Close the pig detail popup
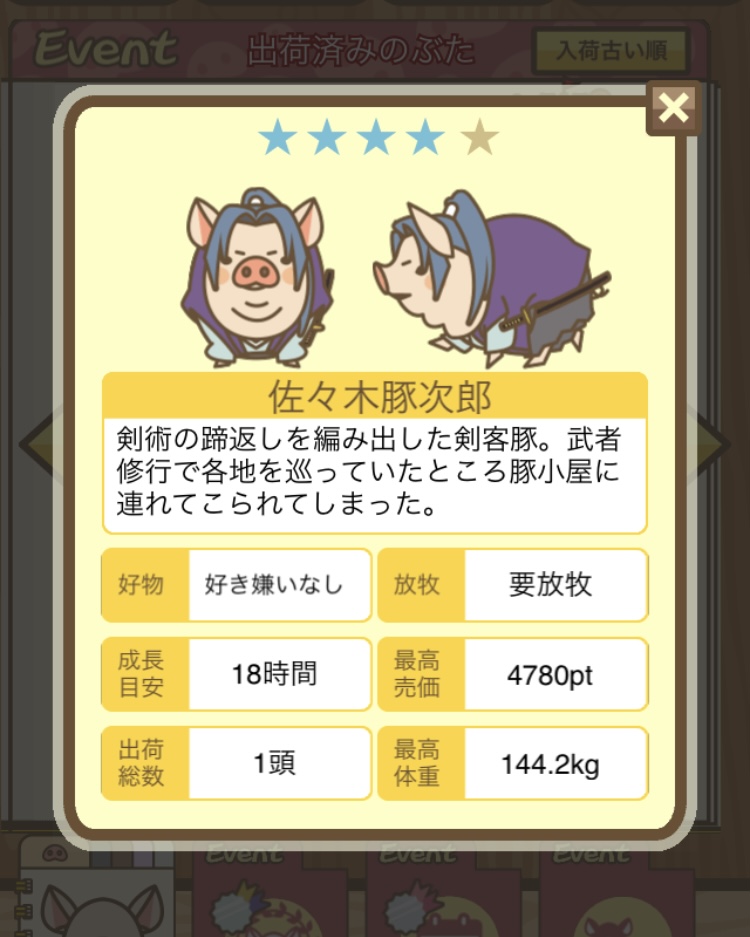 [x=674, y=108]
